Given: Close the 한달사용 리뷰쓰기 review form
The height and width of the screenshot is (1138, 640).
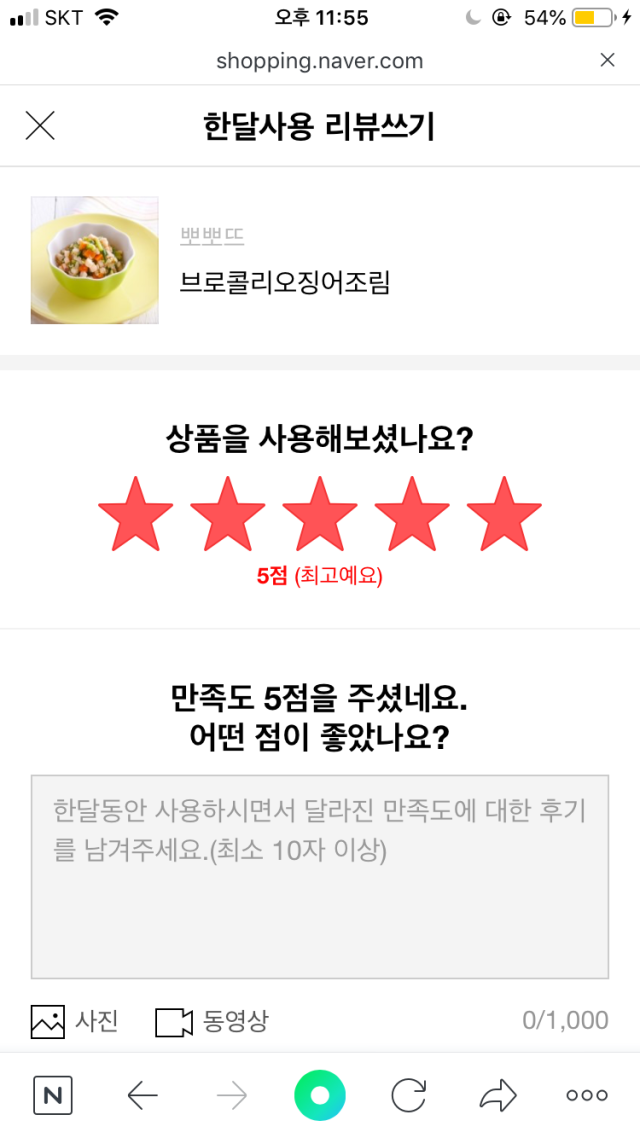Looking at the screenshot, I should coord(40,126).
